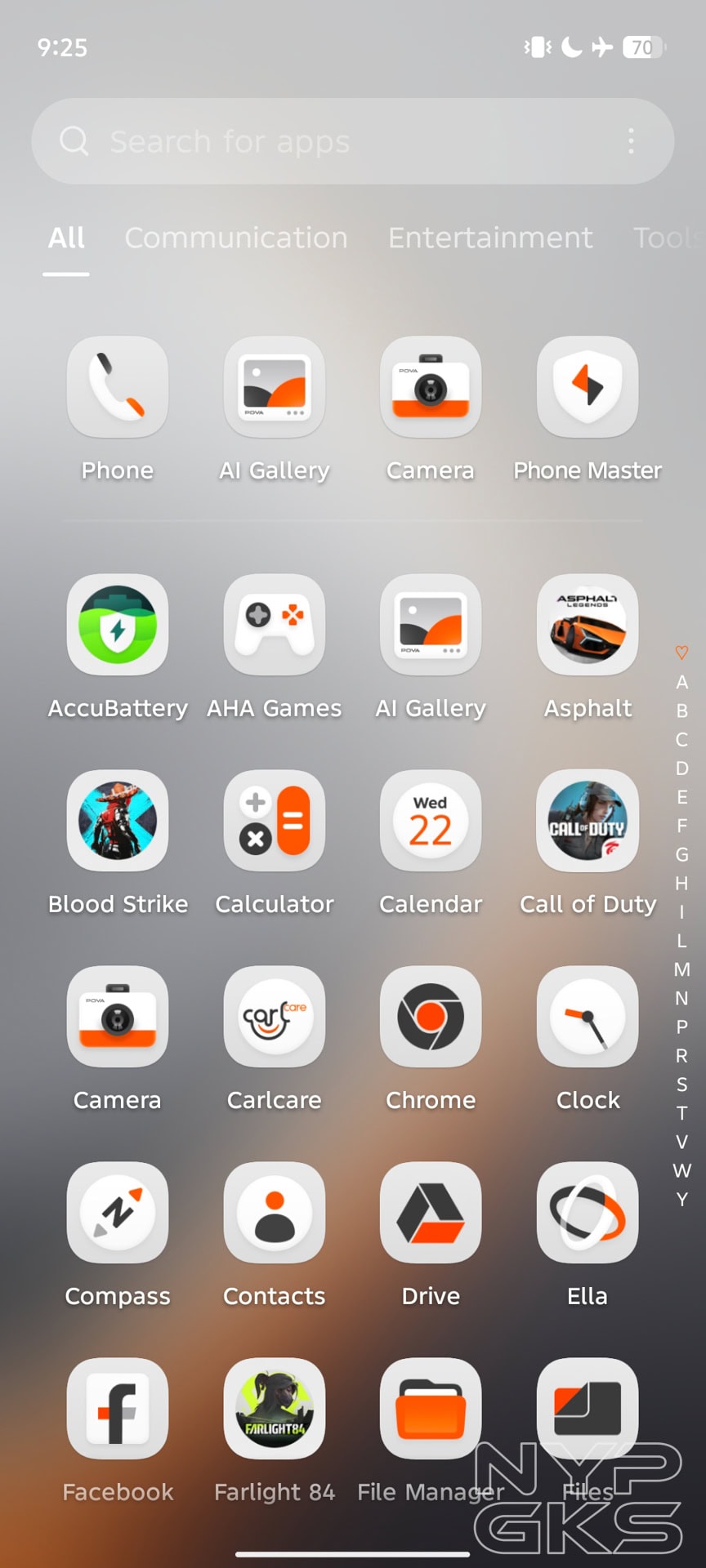The height and width of the screenshot is (1568, 706).
Task: Open the Calculator app
Action: (x=275, y=821)
